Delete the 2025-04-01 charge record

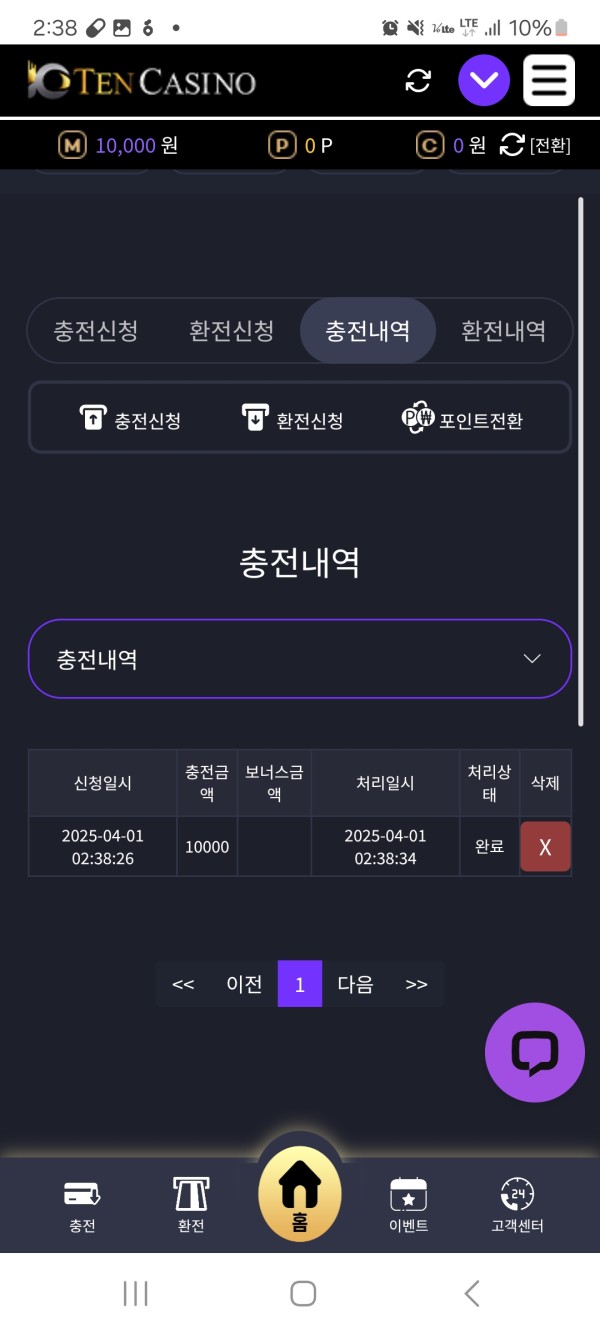(545, 847)
